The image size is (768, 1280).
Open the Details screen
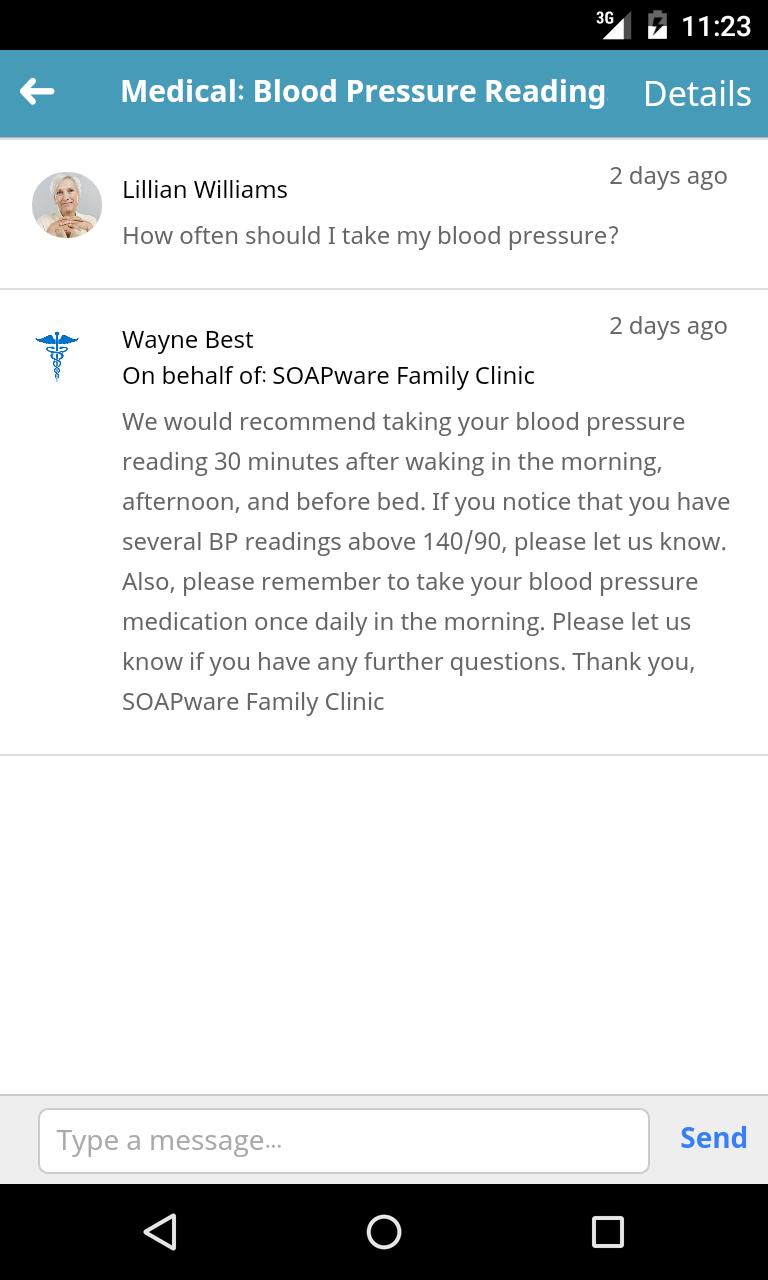(697, 93)
